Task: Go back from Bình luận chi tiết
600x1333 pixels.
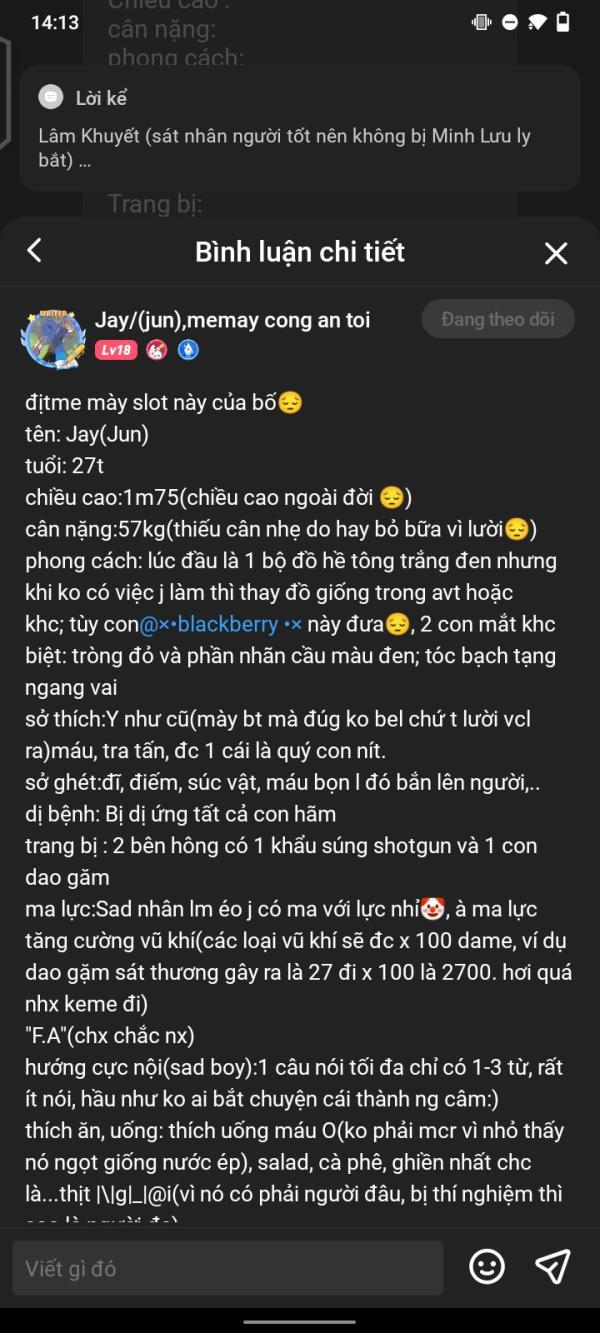Action: [34, 251]
